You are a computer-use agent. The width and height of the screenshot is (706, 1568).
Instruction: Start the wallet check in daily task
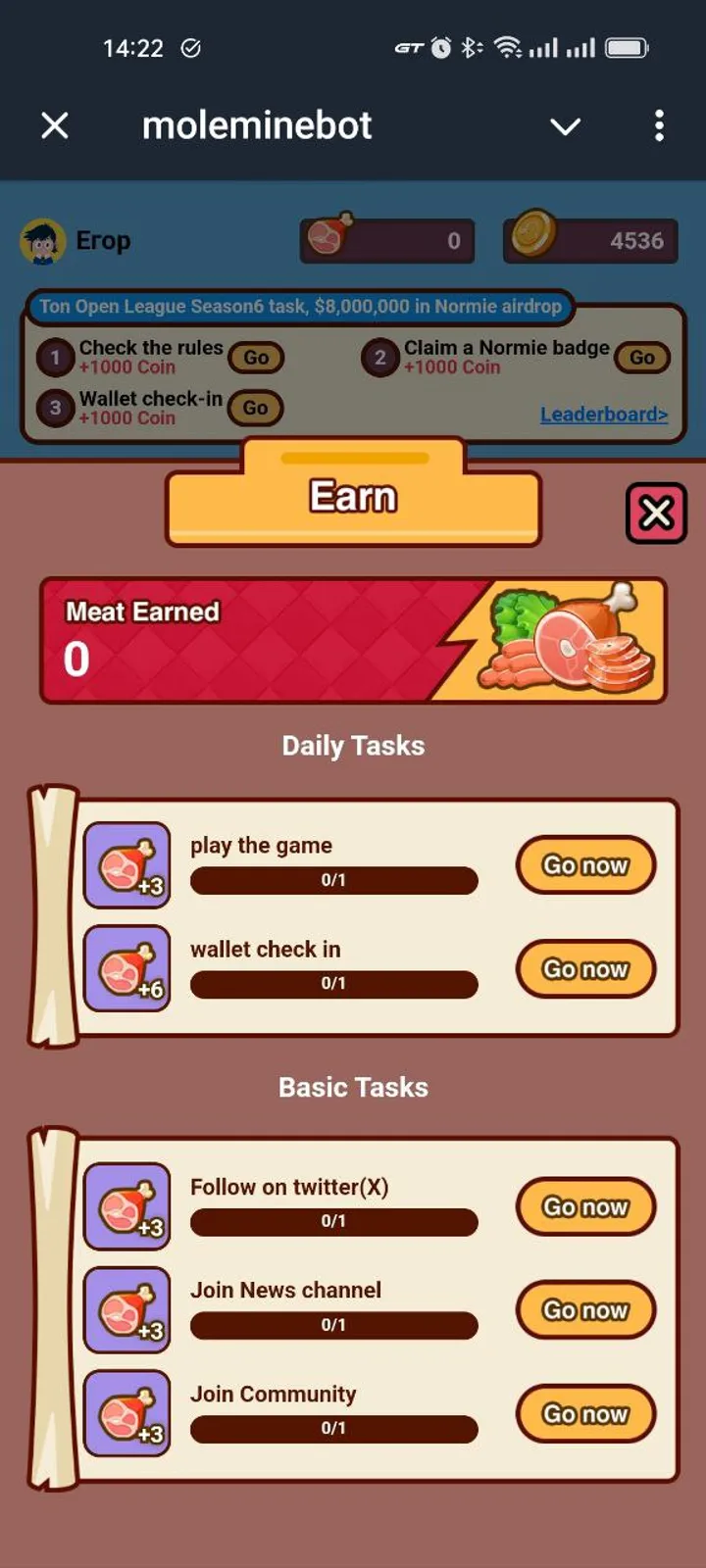tap(585, 969)
